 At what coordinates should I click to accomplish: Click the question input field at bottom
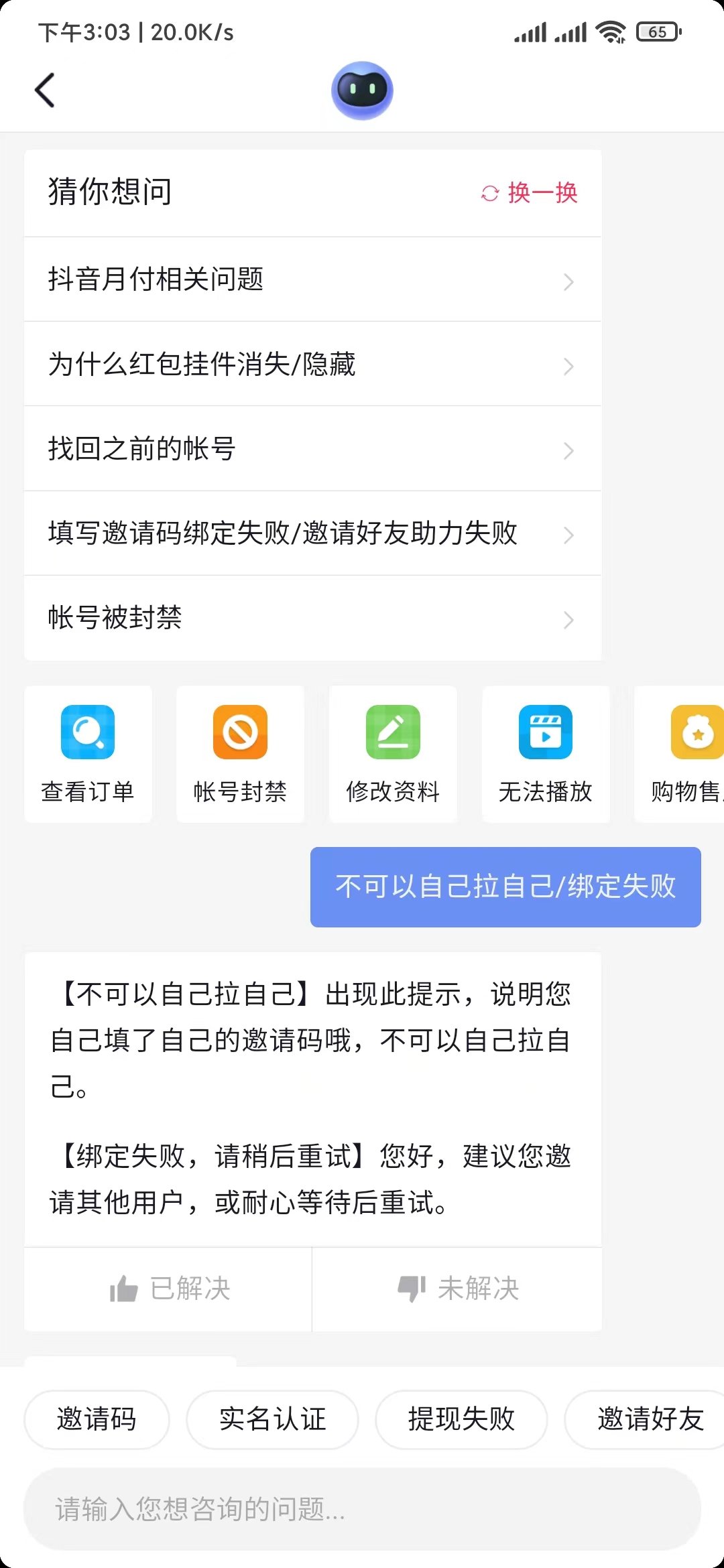(x=362, y=1511)
